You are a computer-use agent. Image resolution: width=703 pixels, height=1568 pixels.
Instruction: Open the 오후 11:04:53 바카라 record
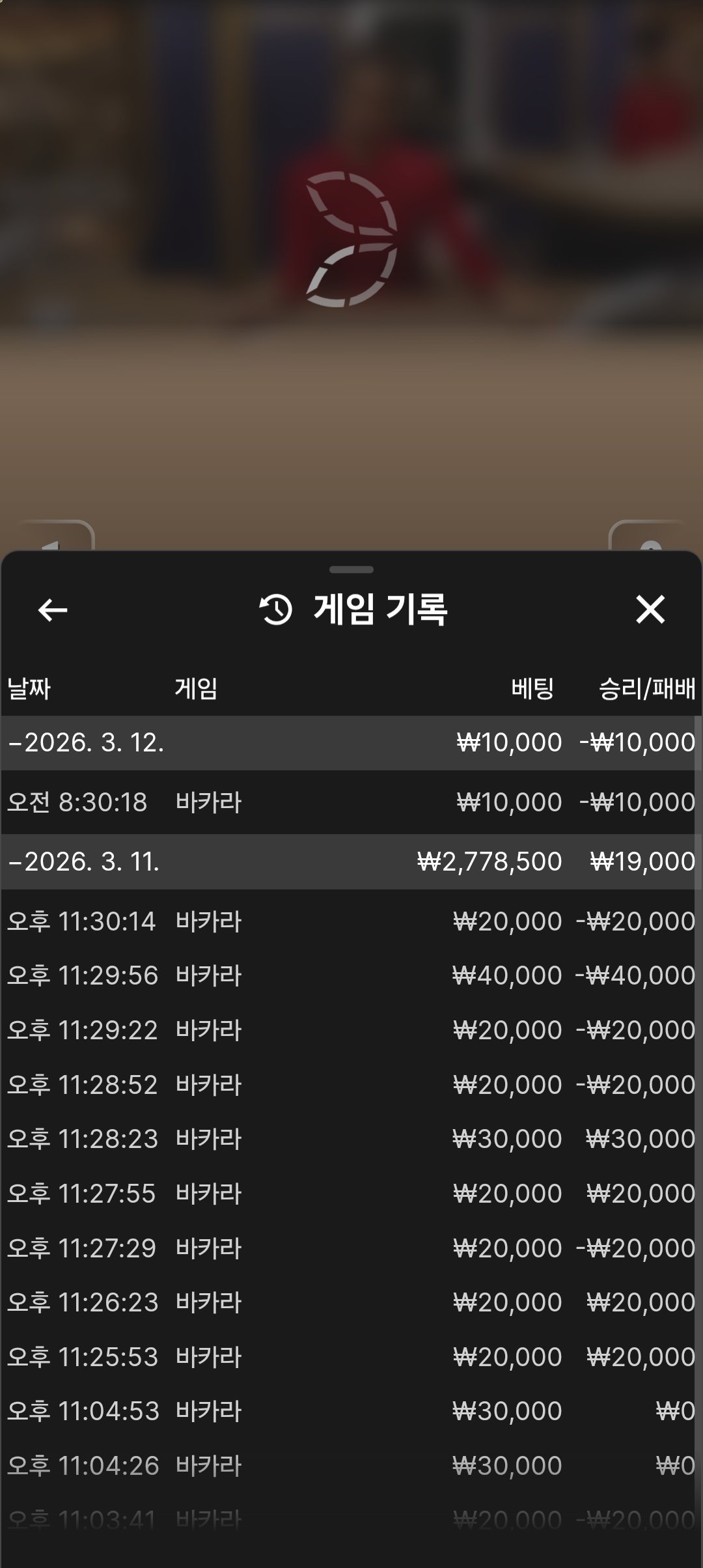click(350, 1411)
